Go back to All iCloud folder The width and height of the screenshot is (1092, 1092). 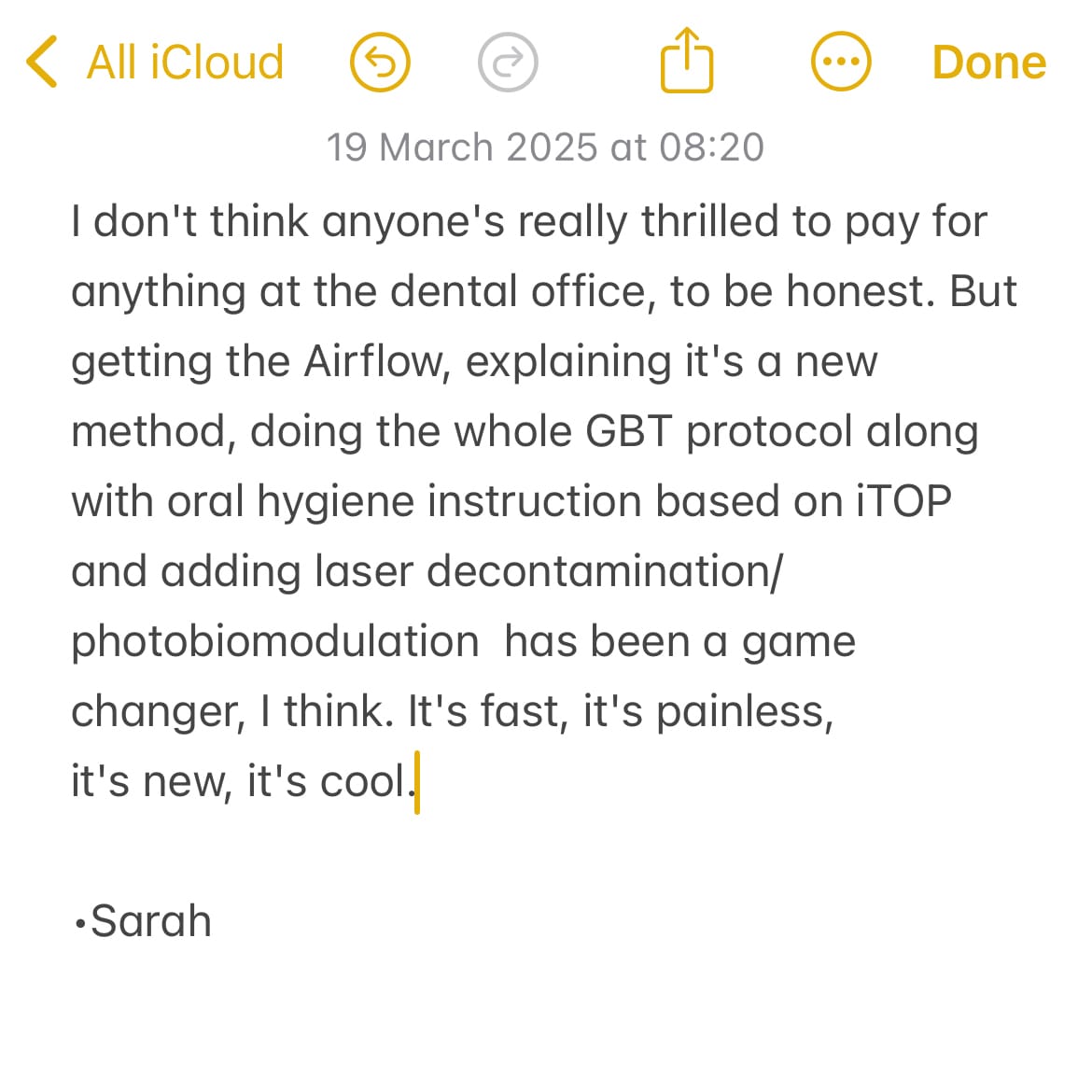click(x=155, y=63)
